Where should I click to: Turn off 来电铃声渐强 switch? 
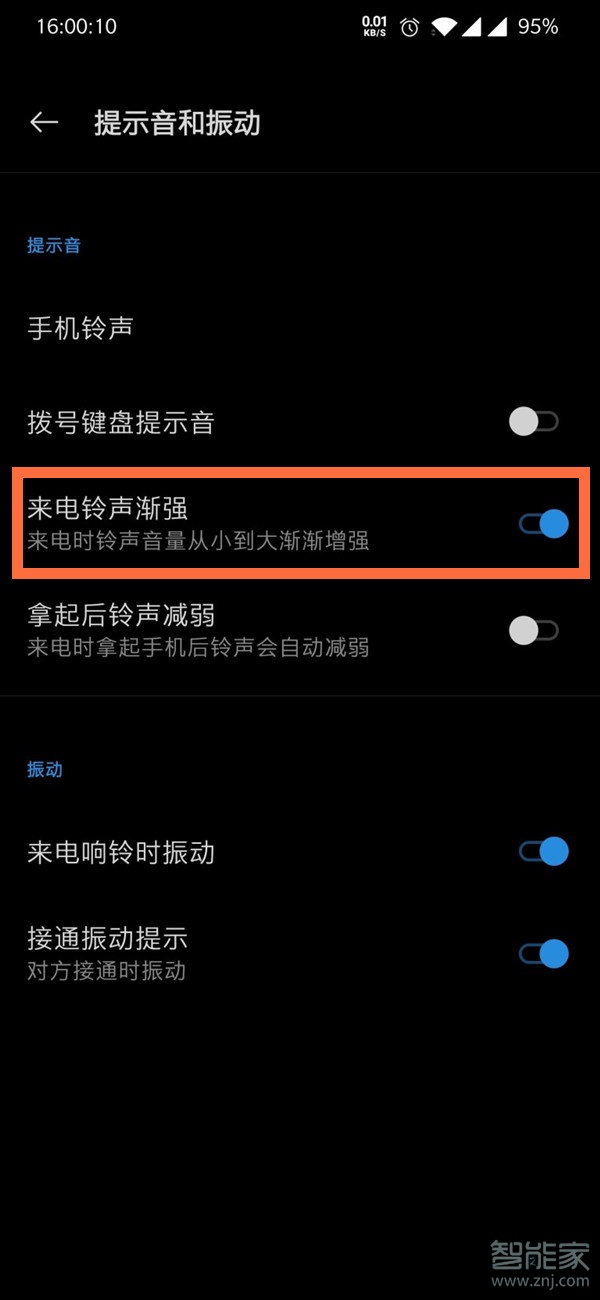(x=543, y=524)
